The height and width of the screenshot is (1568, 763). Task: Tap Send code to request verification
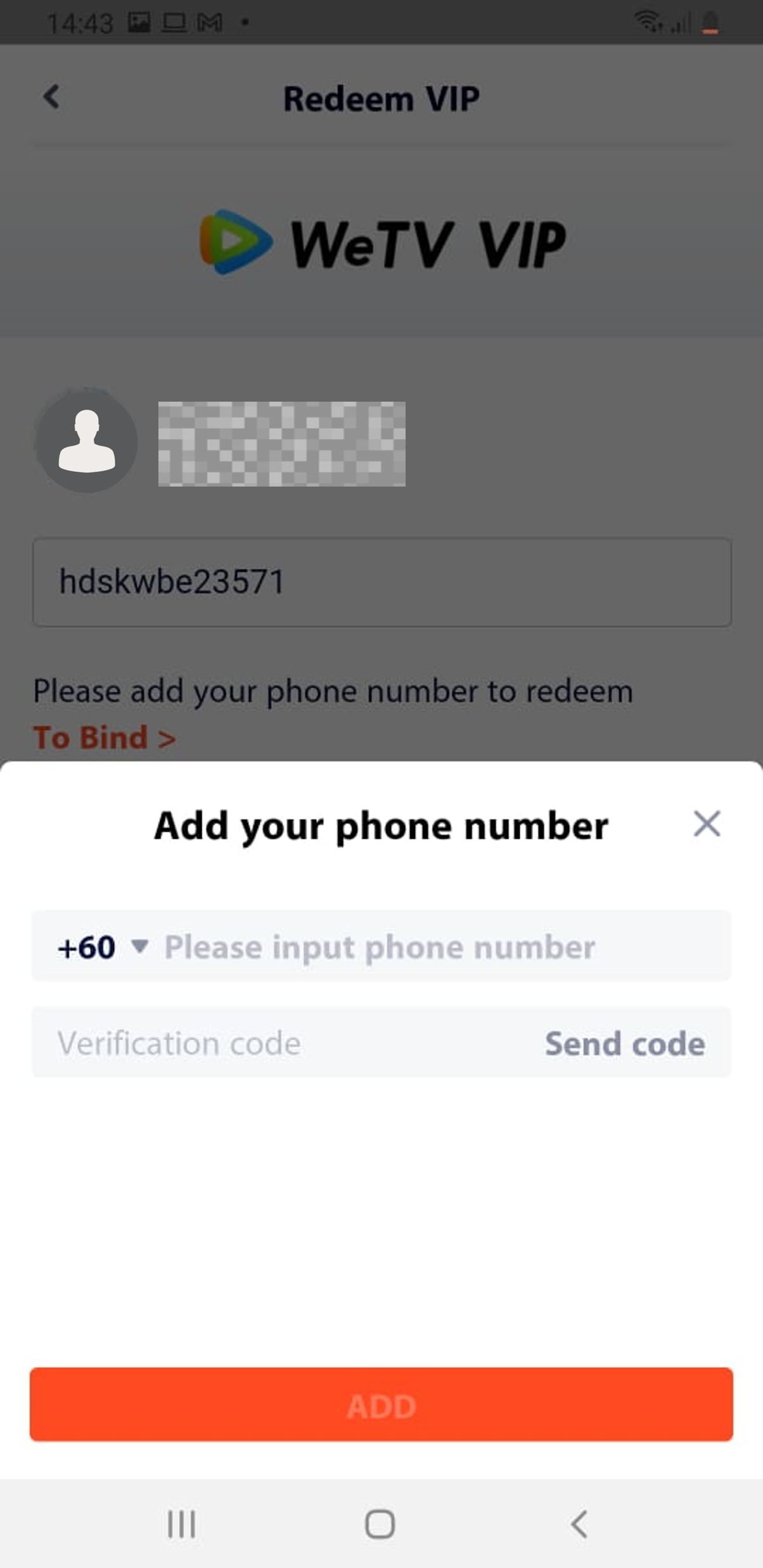pos(625,1043)
